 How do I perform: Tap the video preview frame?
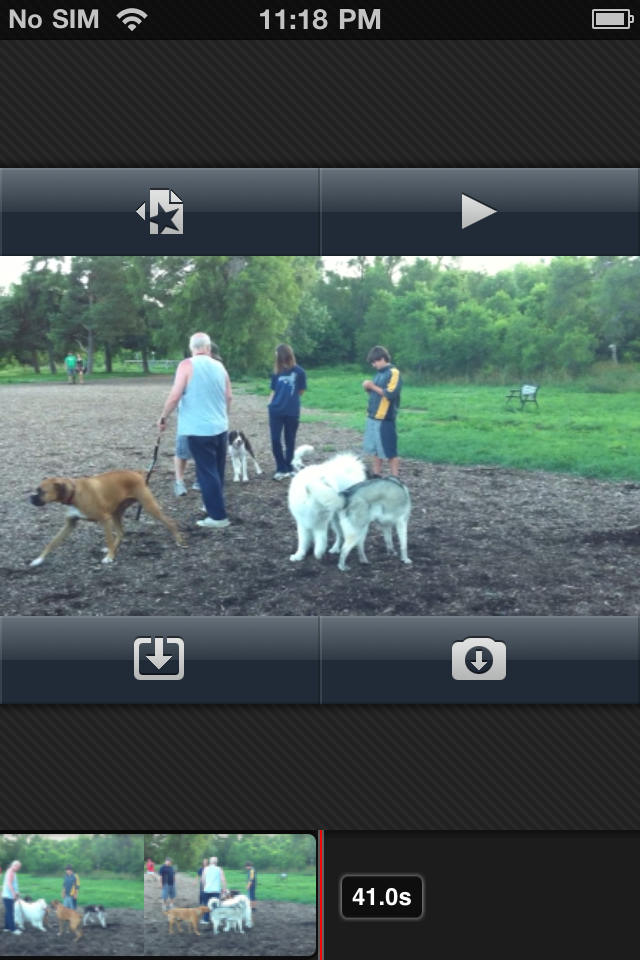click(320, 436)
